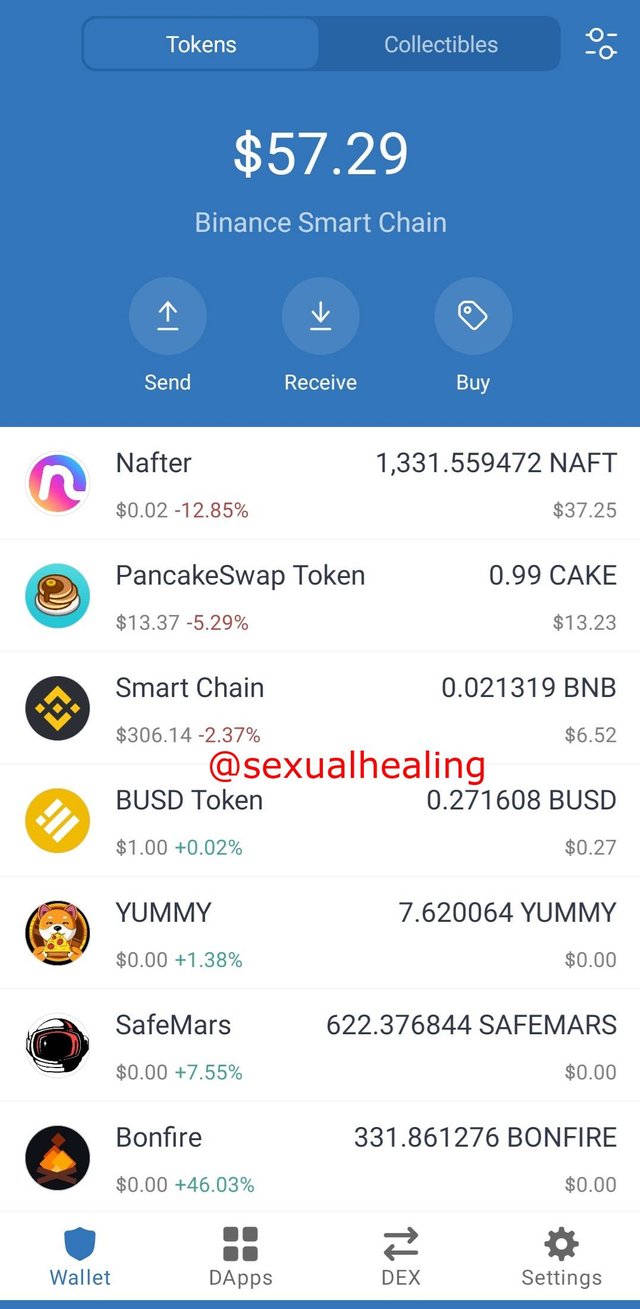Tap the Send button

point(167,336)
